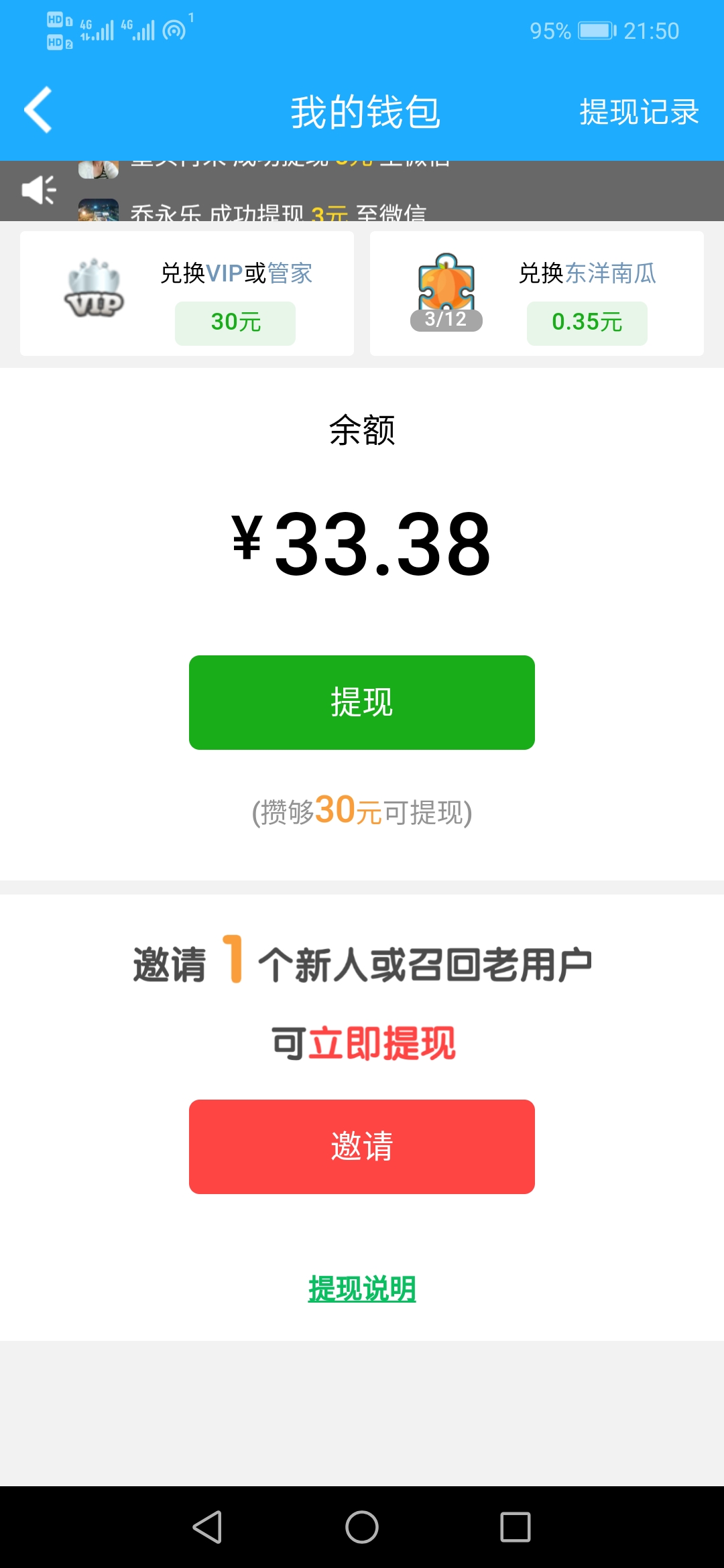Select the 兑换东洋南瓜 exchange card
Screen dimensions: 724x1568
coord(537,293)
